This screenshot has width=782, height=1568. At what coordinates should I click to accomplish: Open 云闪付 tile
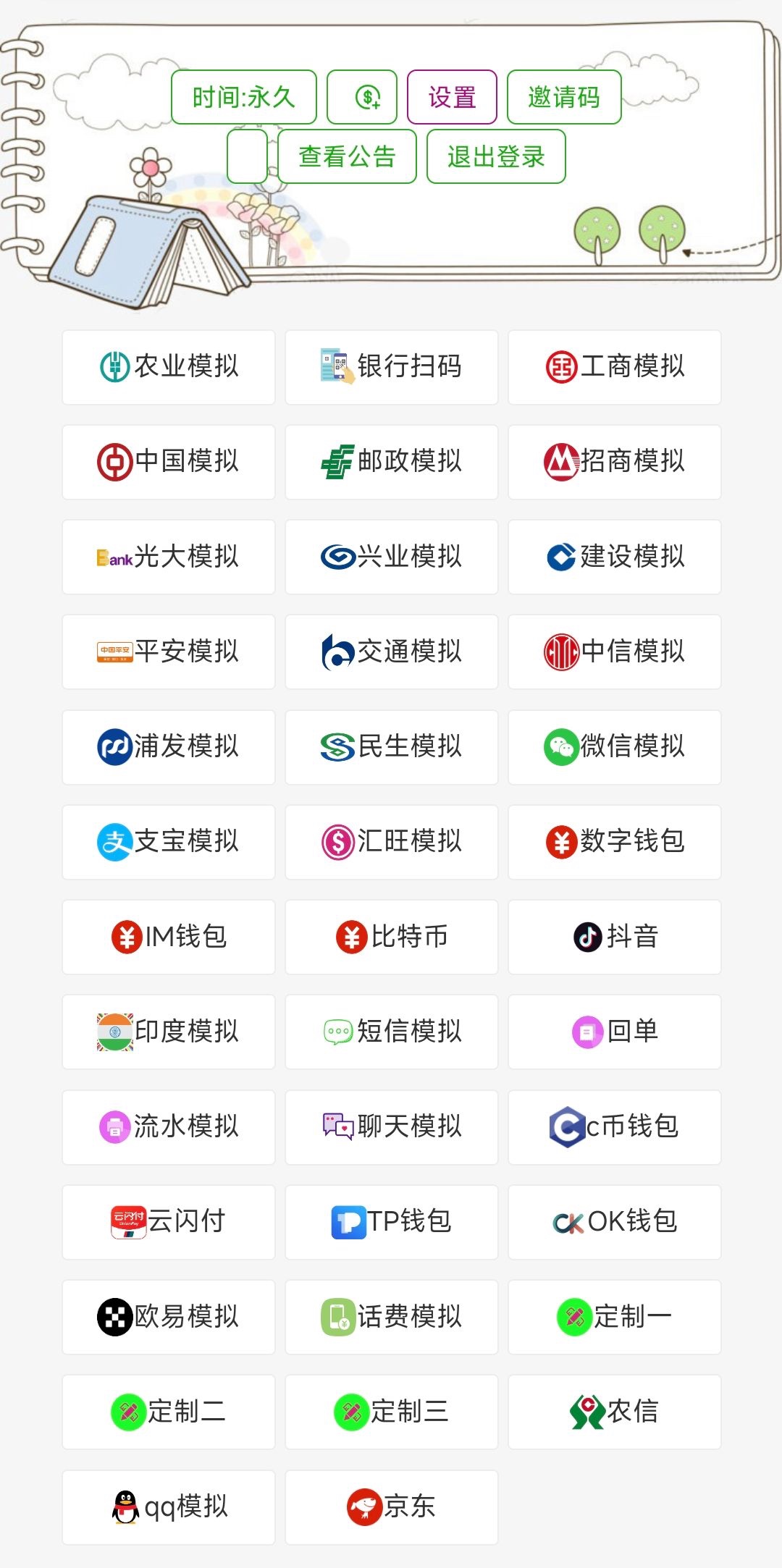point(169,1222)
